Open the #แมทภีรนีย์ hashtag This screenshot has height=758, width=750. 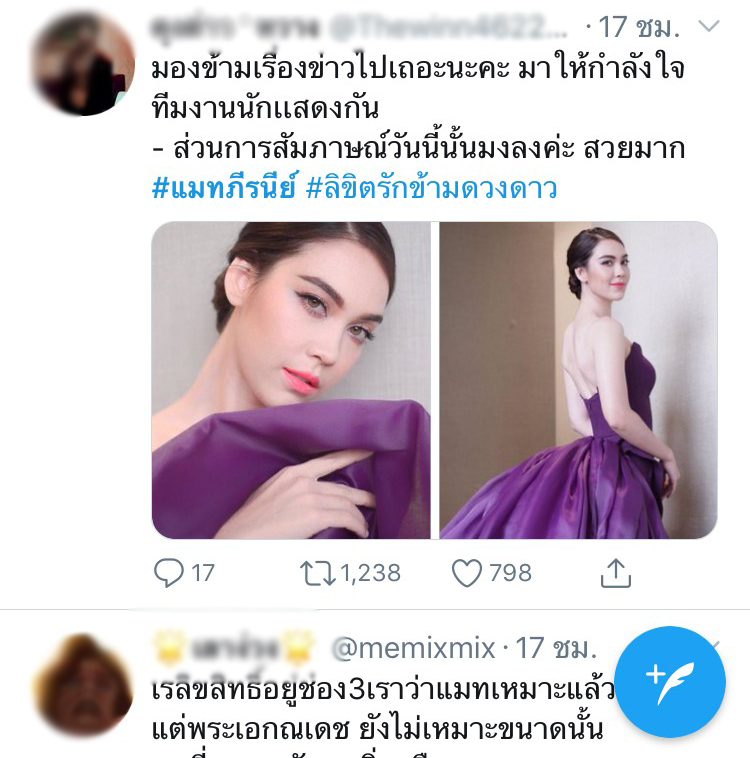[x=224, y=186]
